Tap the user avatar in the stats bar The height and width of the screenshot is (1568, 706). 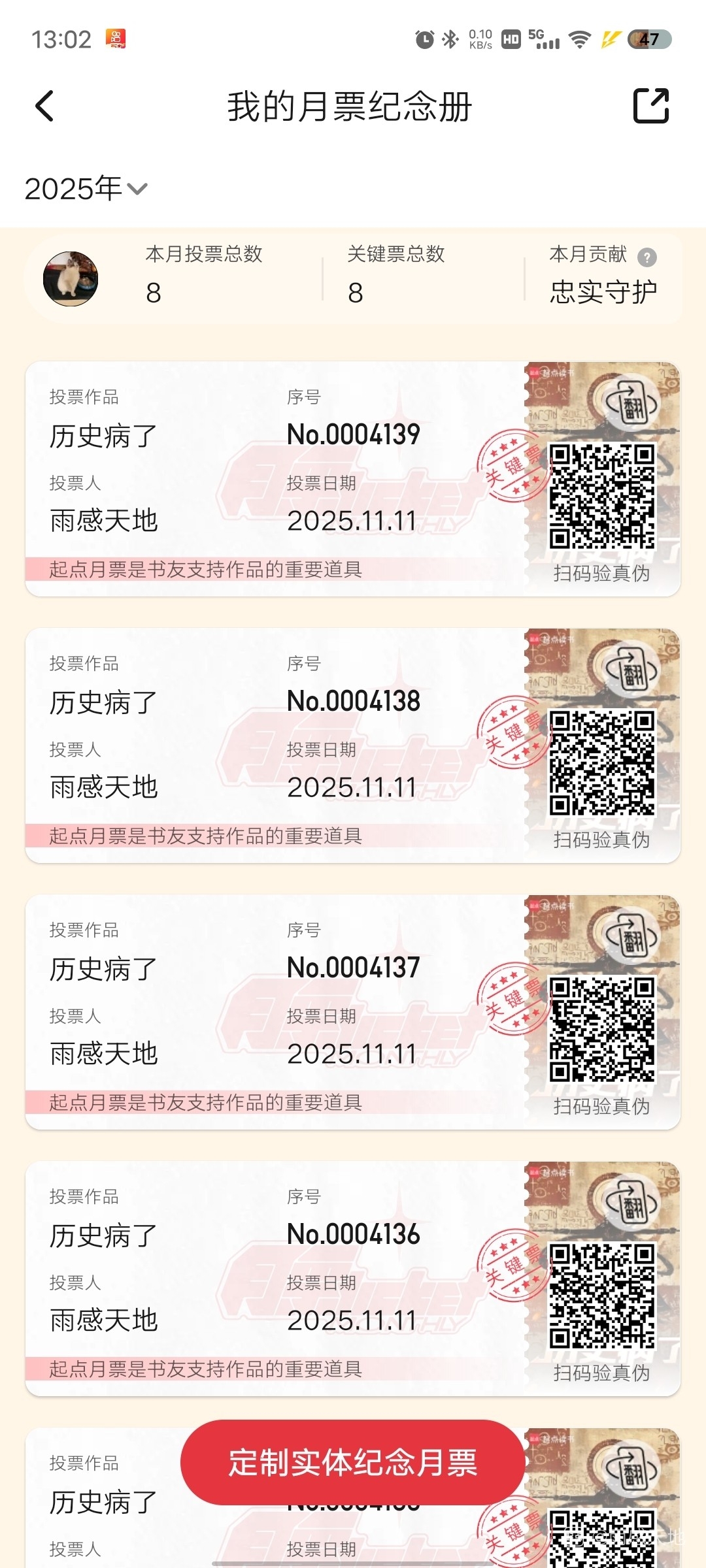71,279
